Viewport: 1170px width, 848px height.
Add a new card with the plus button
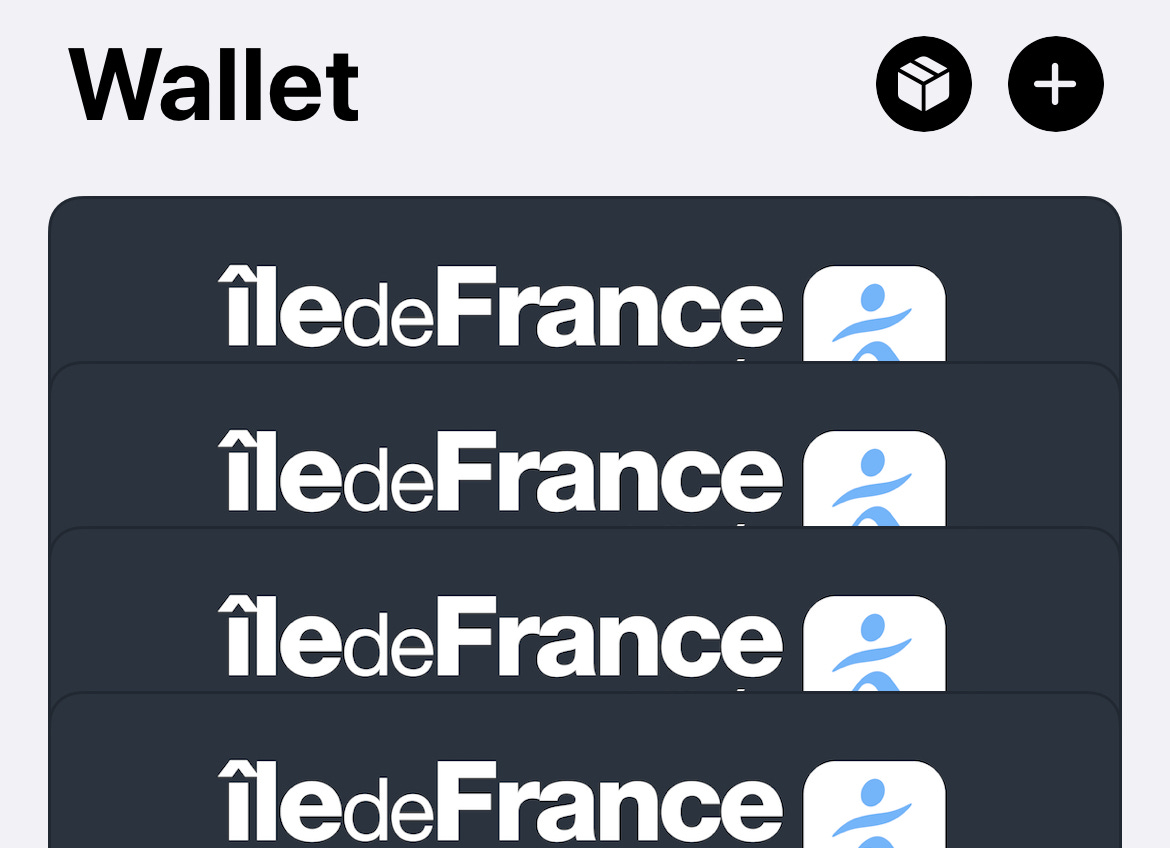click(x=1055, y=84)
